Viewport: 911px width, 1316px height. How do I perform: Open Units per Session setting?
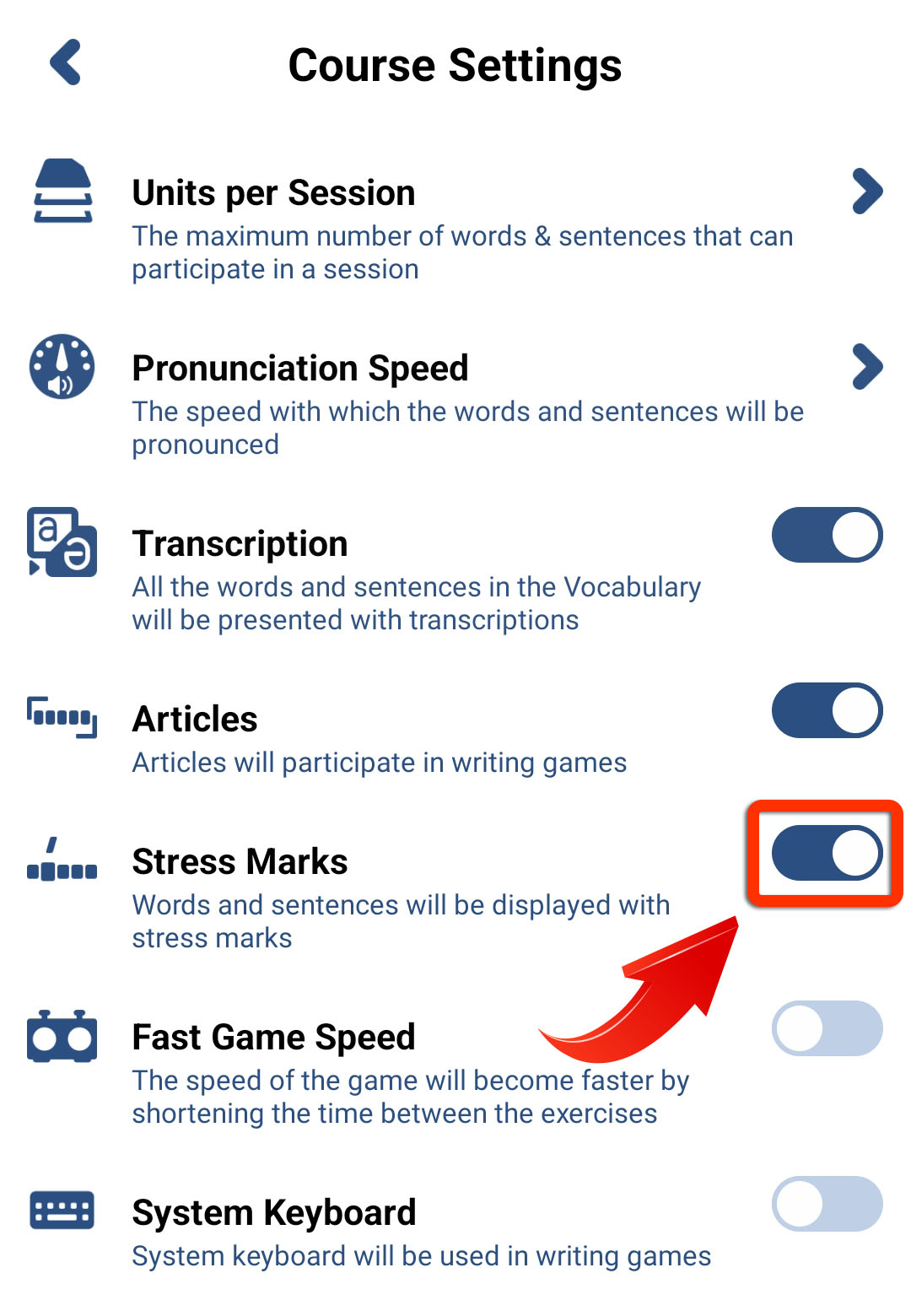tap(866, 191)
